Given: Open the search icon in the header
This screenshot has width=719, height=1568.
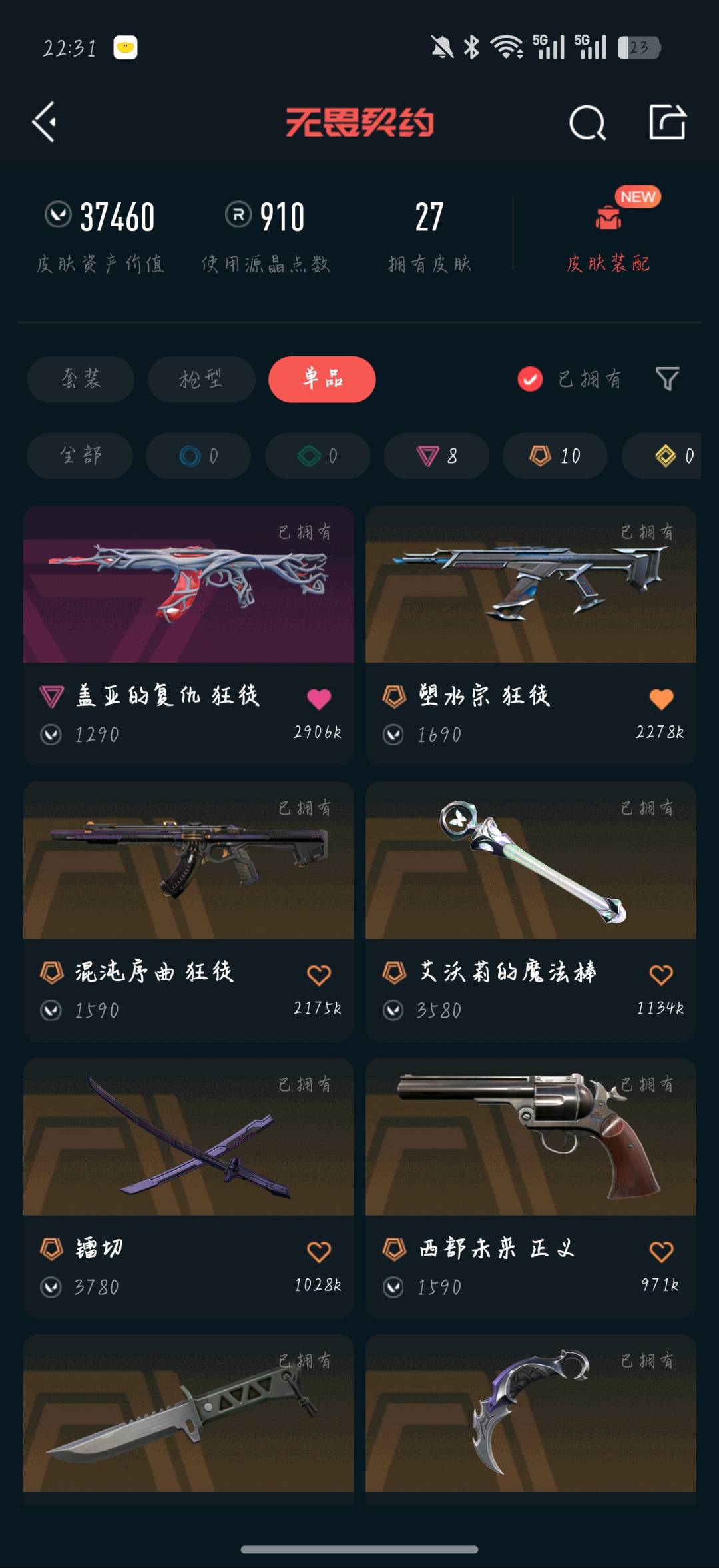Looking at the screenshot, I should pos(587,122).
